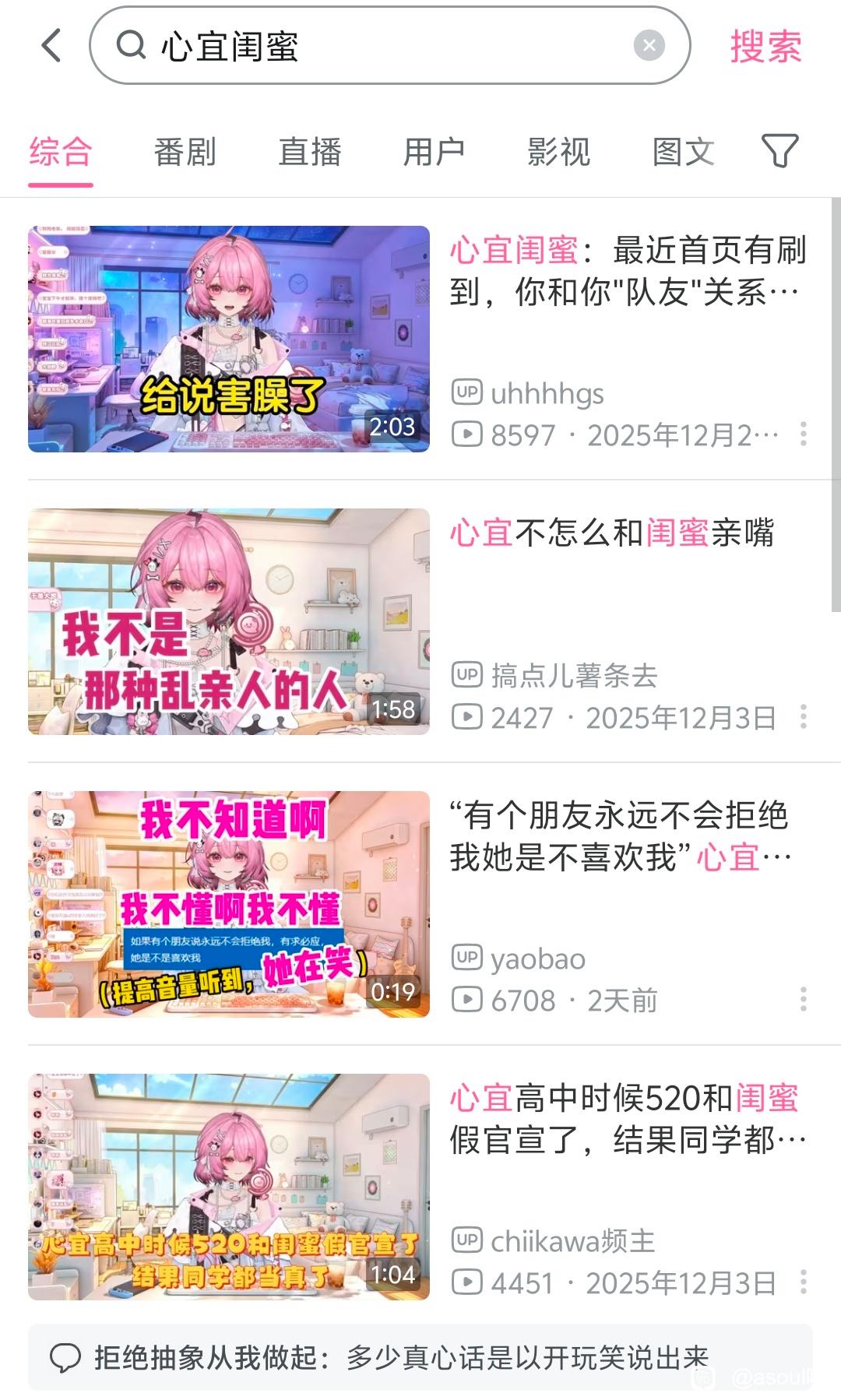
Task: Switch to the 用户 tab
Action: 434,152
